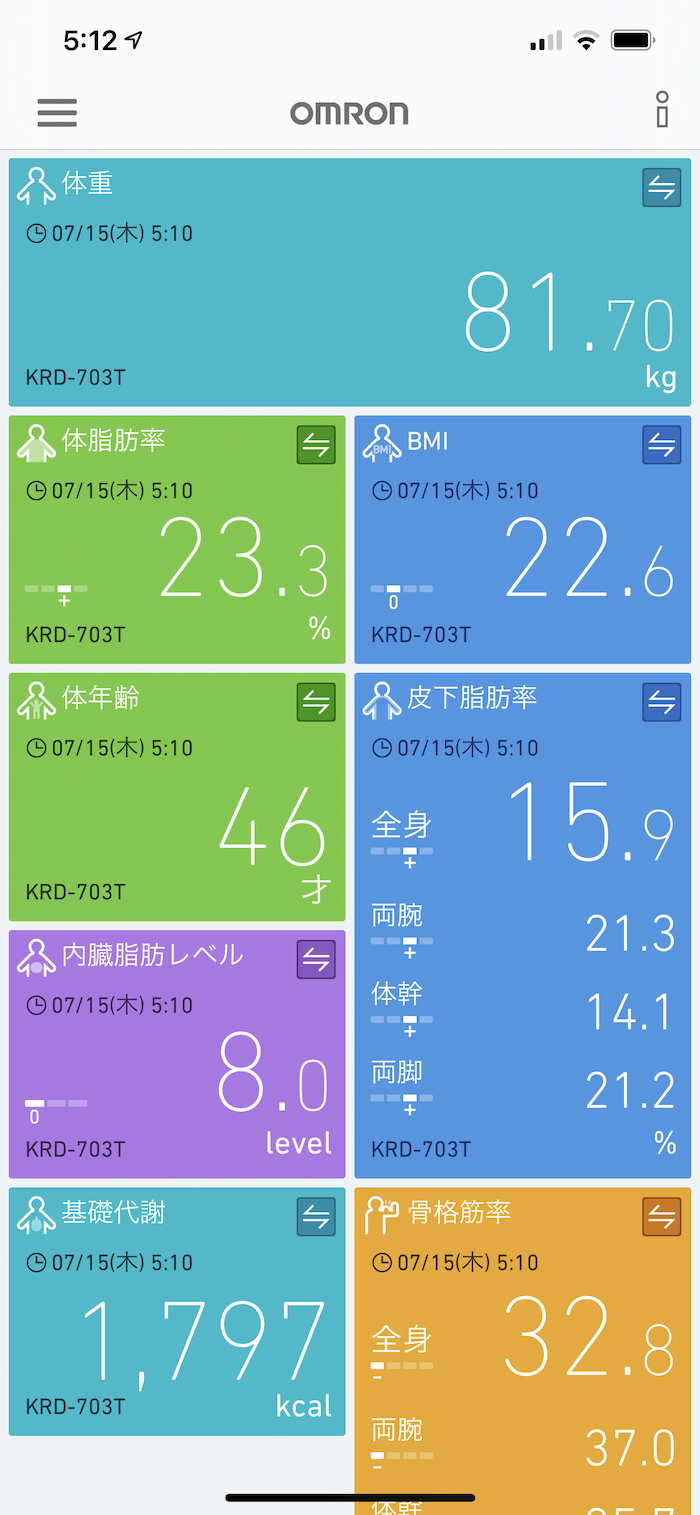The width and height of the screenshot is (700, 1515).
Task: Tap the swap icon on the 体年齢 card
Action: pyautogui.click(x=316, y=702)
